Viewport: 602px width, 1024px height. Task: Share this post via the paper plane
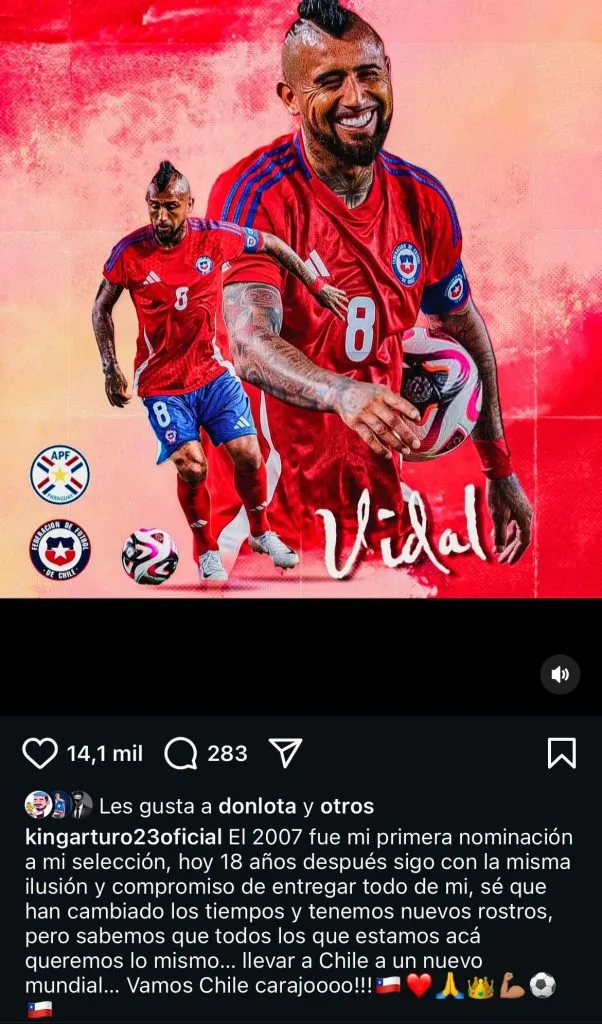(x=286, y=753)
